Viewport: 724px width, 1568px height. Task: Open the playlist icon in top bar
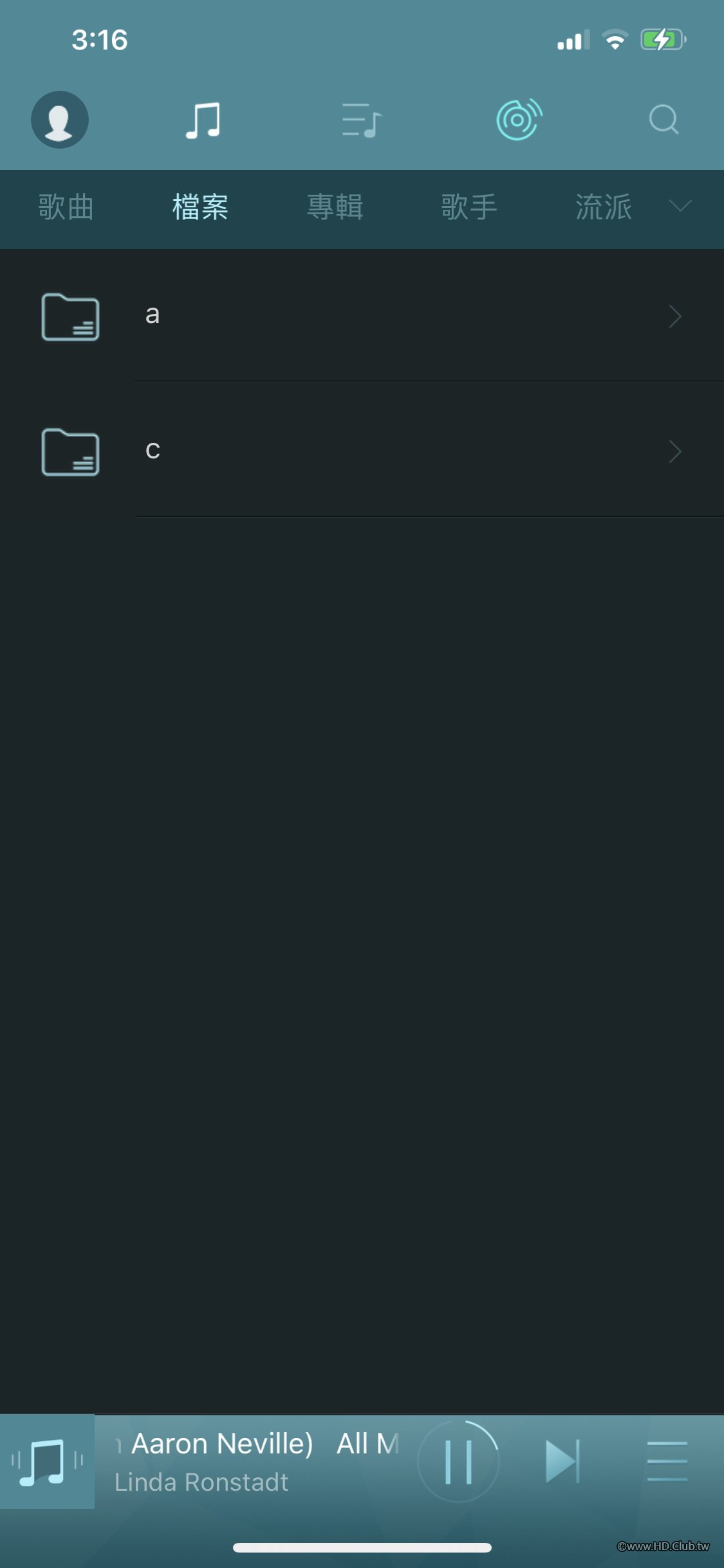[362, 120]
